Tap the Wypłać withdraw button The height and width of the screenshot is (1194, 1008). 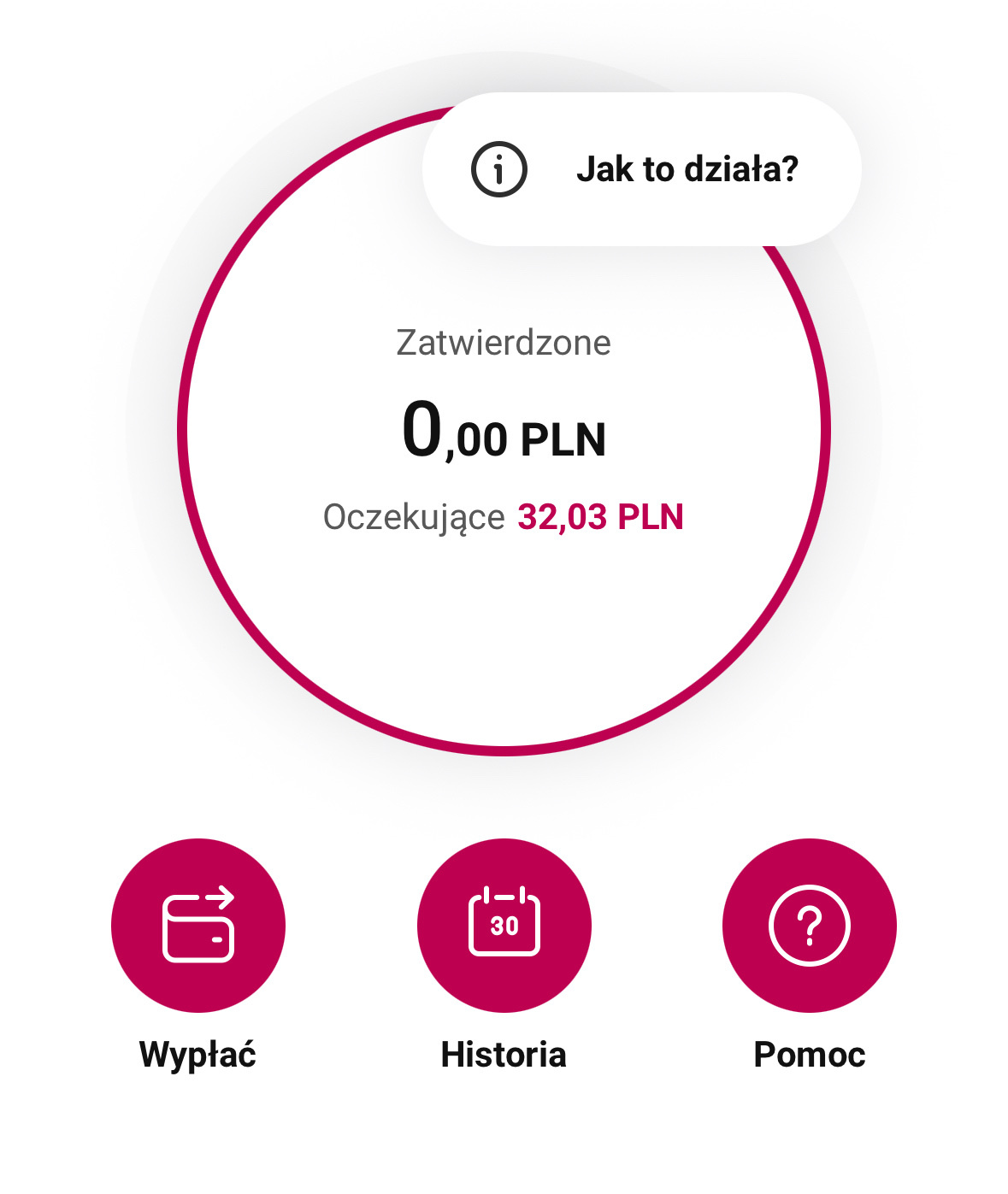[x=198, y=926]
